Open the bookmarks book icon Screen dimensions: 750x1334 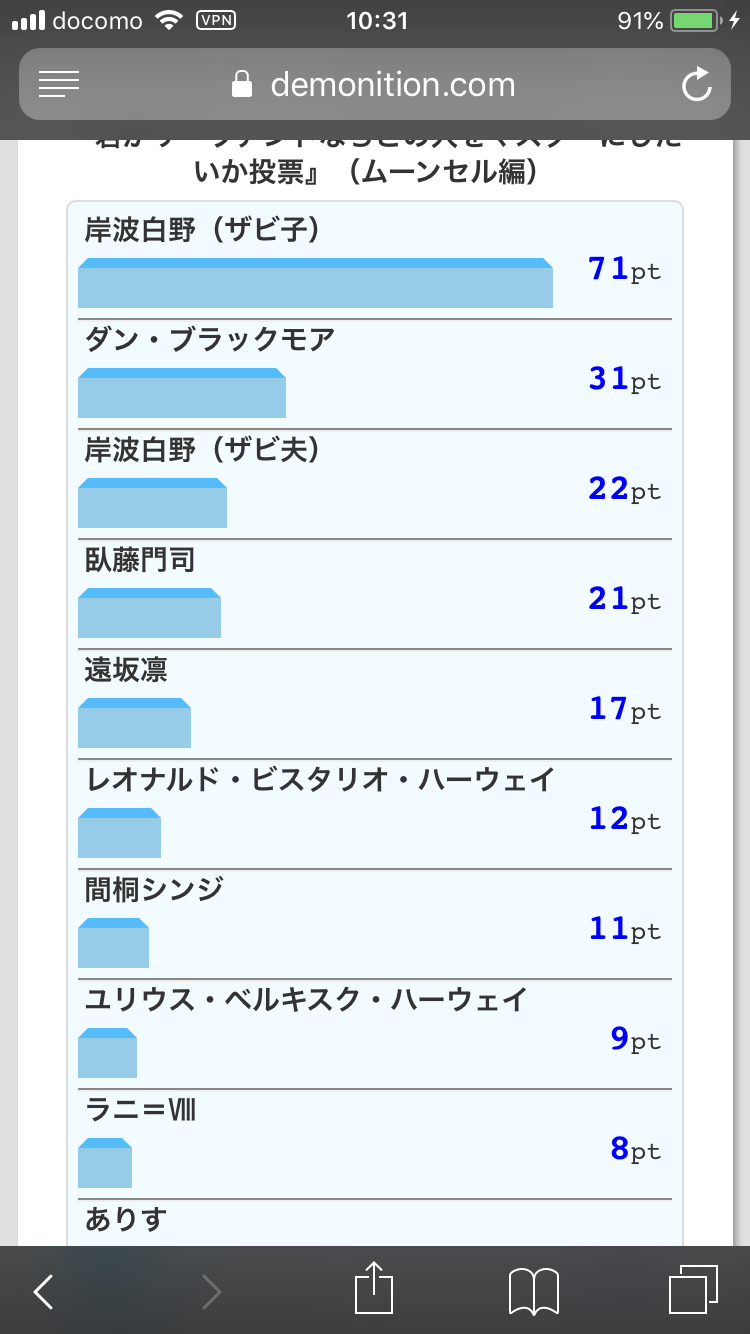click(534, 1291)
